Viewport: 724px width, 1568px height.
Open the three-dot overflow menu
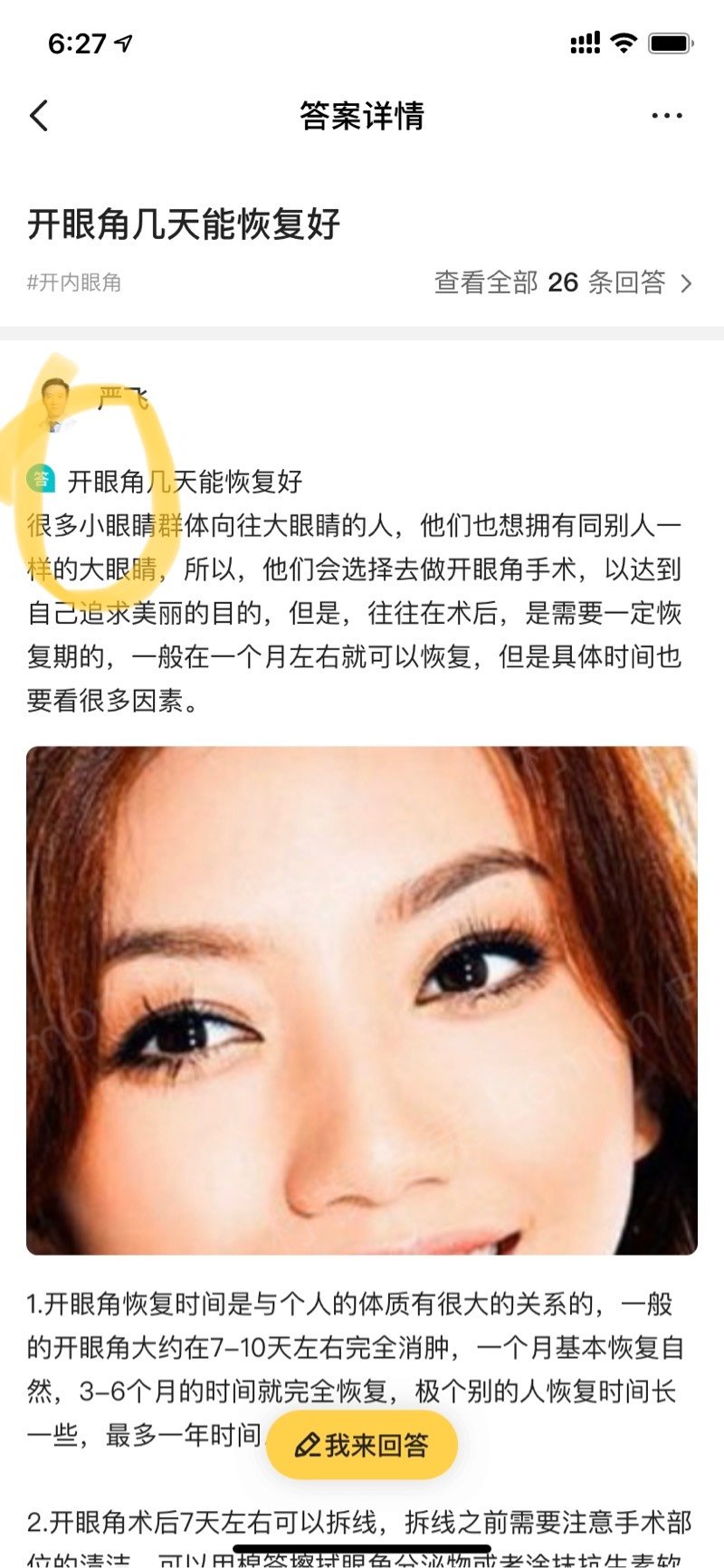[666, 116]
